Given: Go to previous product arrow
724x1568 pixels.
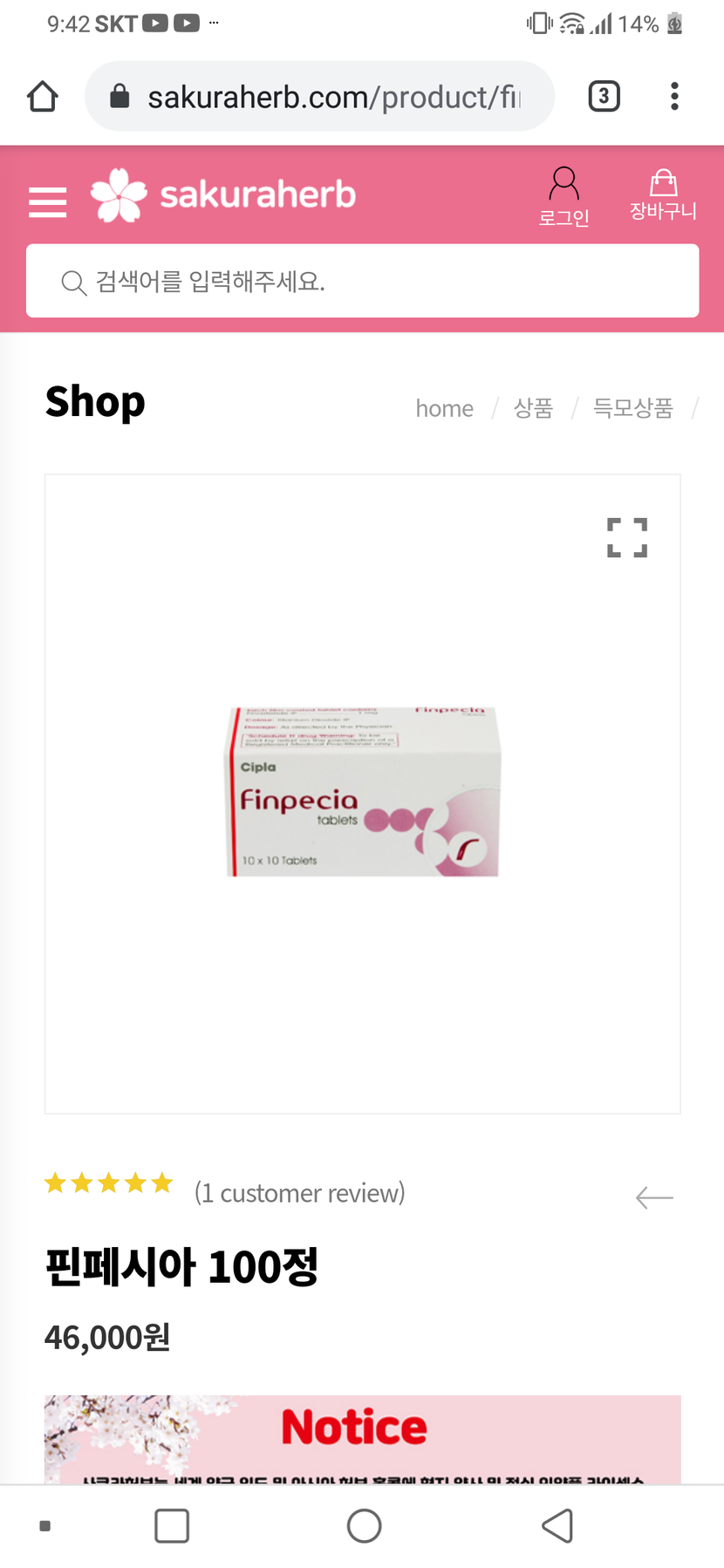Looking at the screenshot, I should coord(654,1197).
